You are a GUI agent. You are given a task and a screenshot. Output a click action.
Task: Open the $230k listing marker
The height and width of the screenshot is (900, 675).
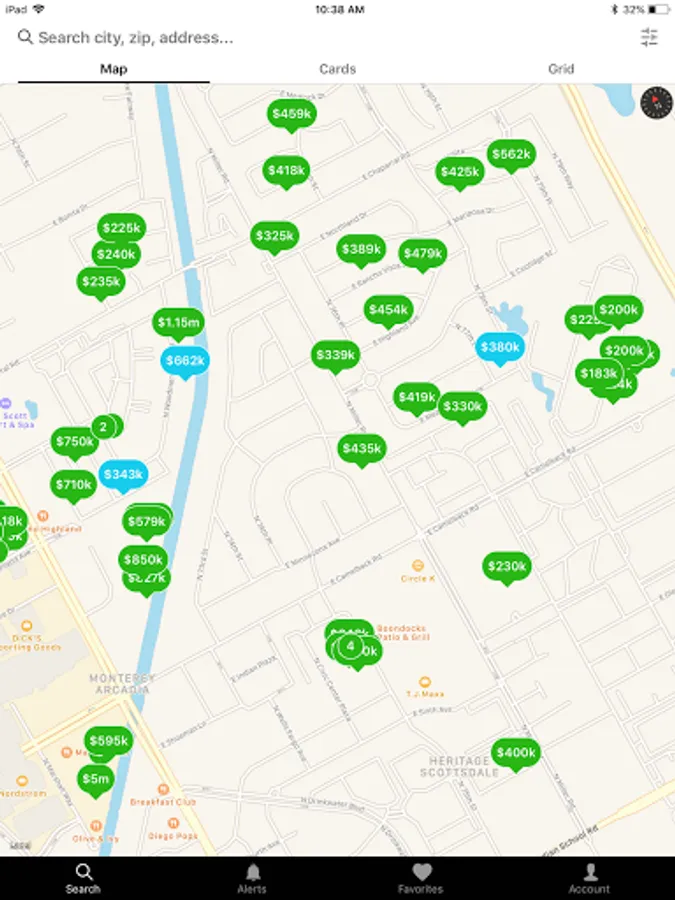click(507, 568)
